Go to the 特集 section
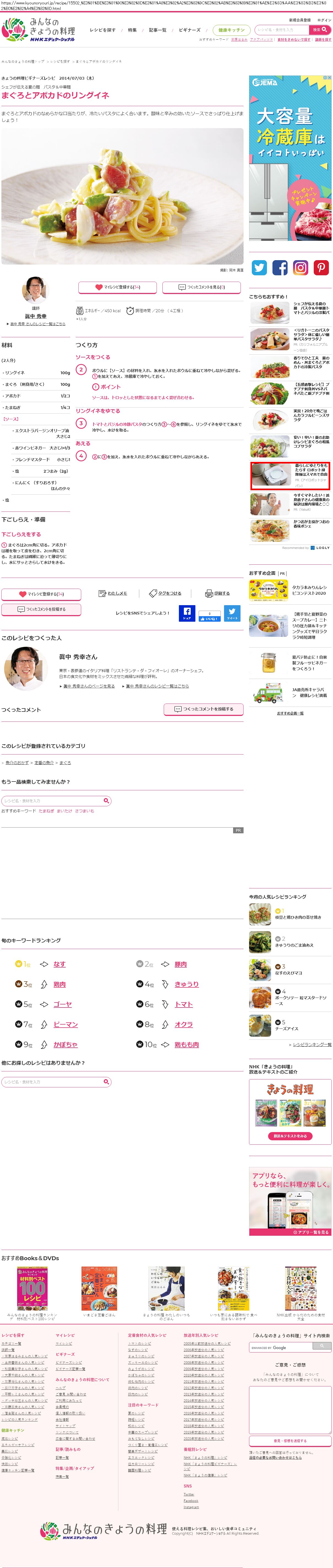Image resolution: width=333 pixels, height=1568 pixels. point(132,30)
